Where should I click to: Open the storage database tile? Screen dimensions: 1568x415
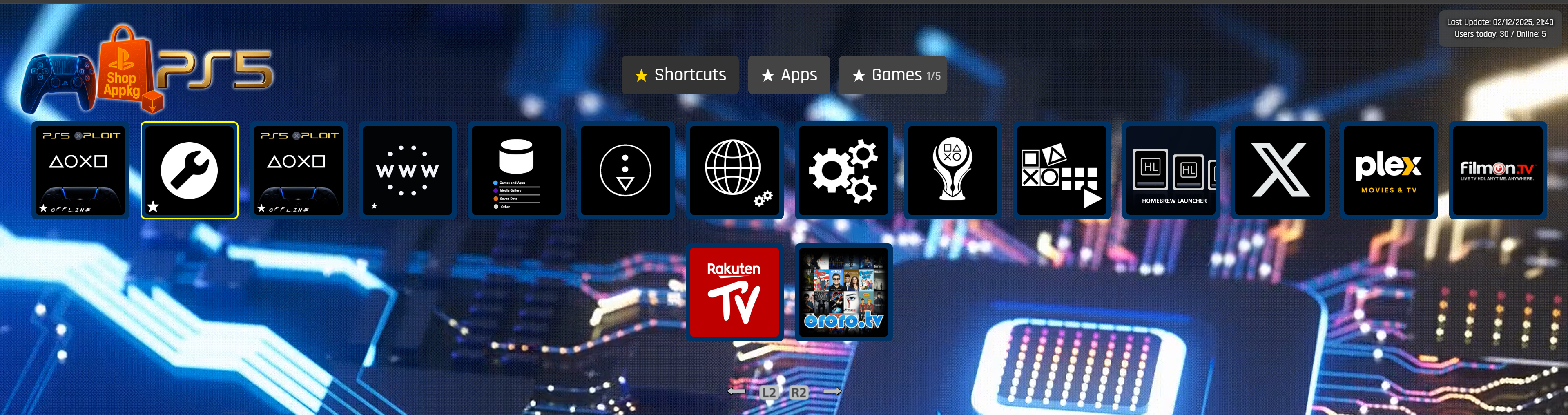516,170
